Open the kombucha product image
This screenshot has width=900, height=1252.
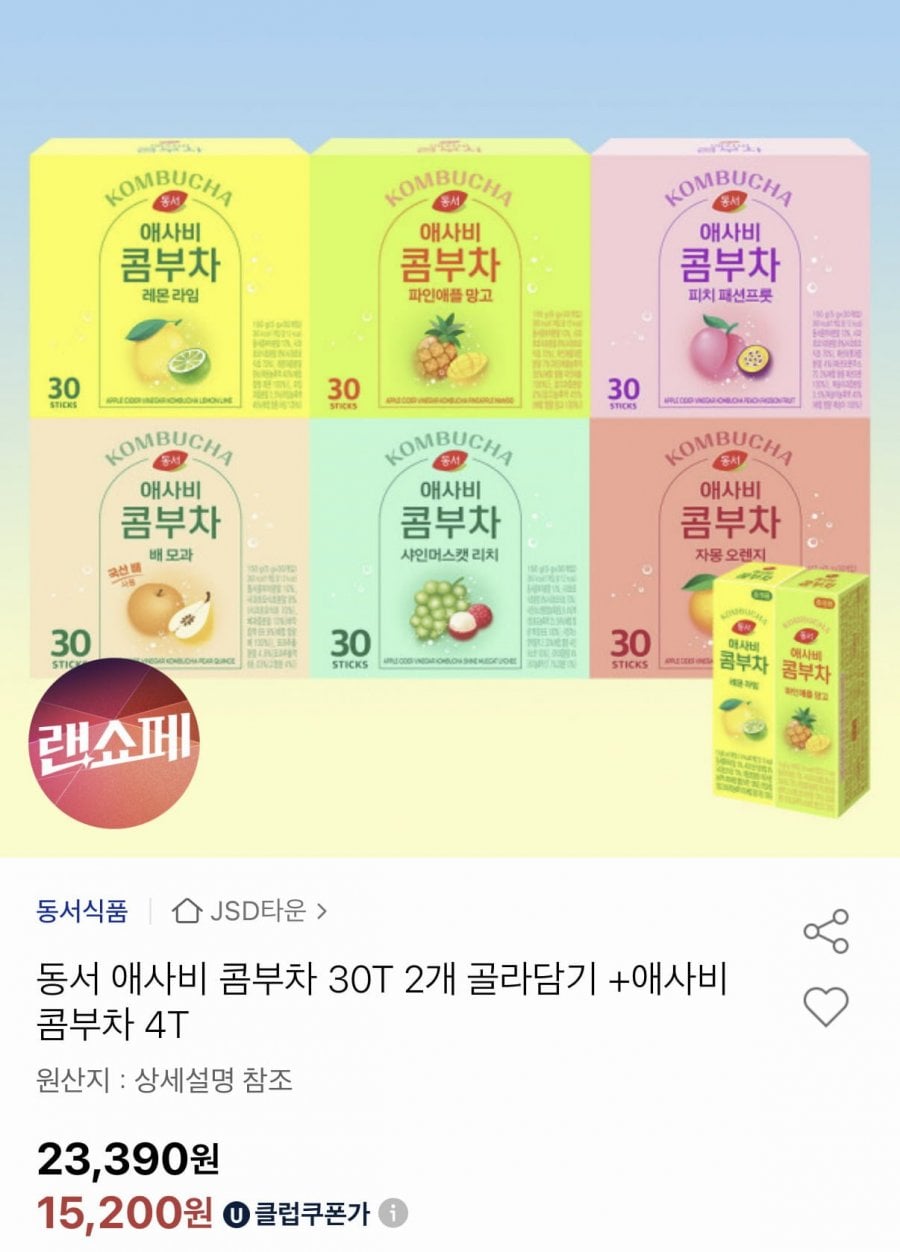450,430
